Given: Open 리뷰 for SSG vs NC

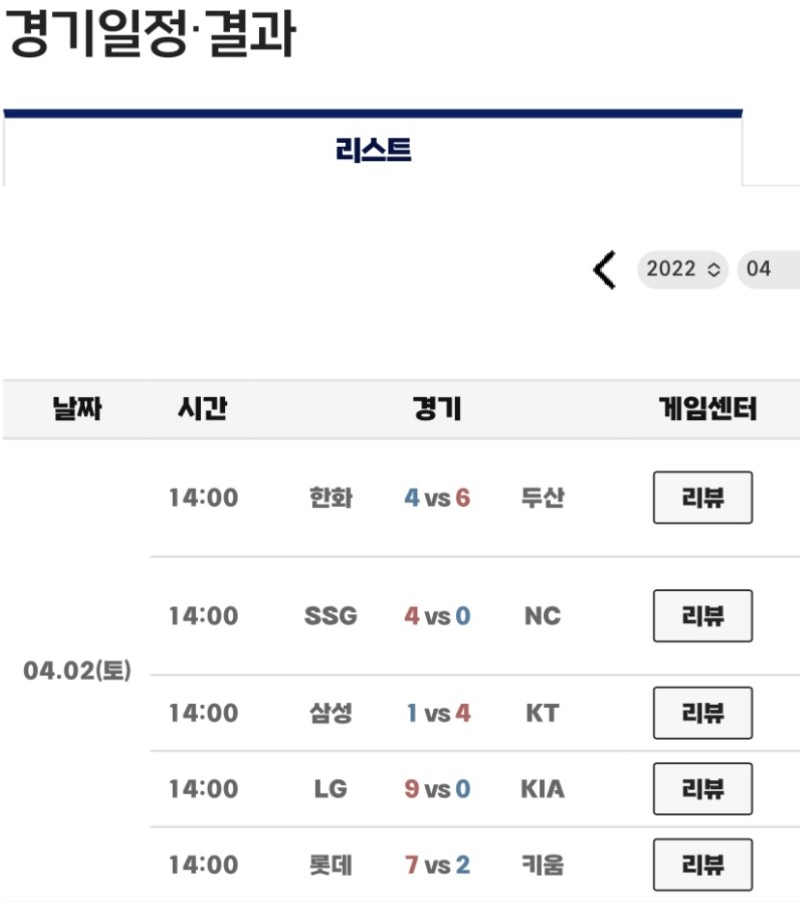Looking at the screenshot, I should click(702, 615).
